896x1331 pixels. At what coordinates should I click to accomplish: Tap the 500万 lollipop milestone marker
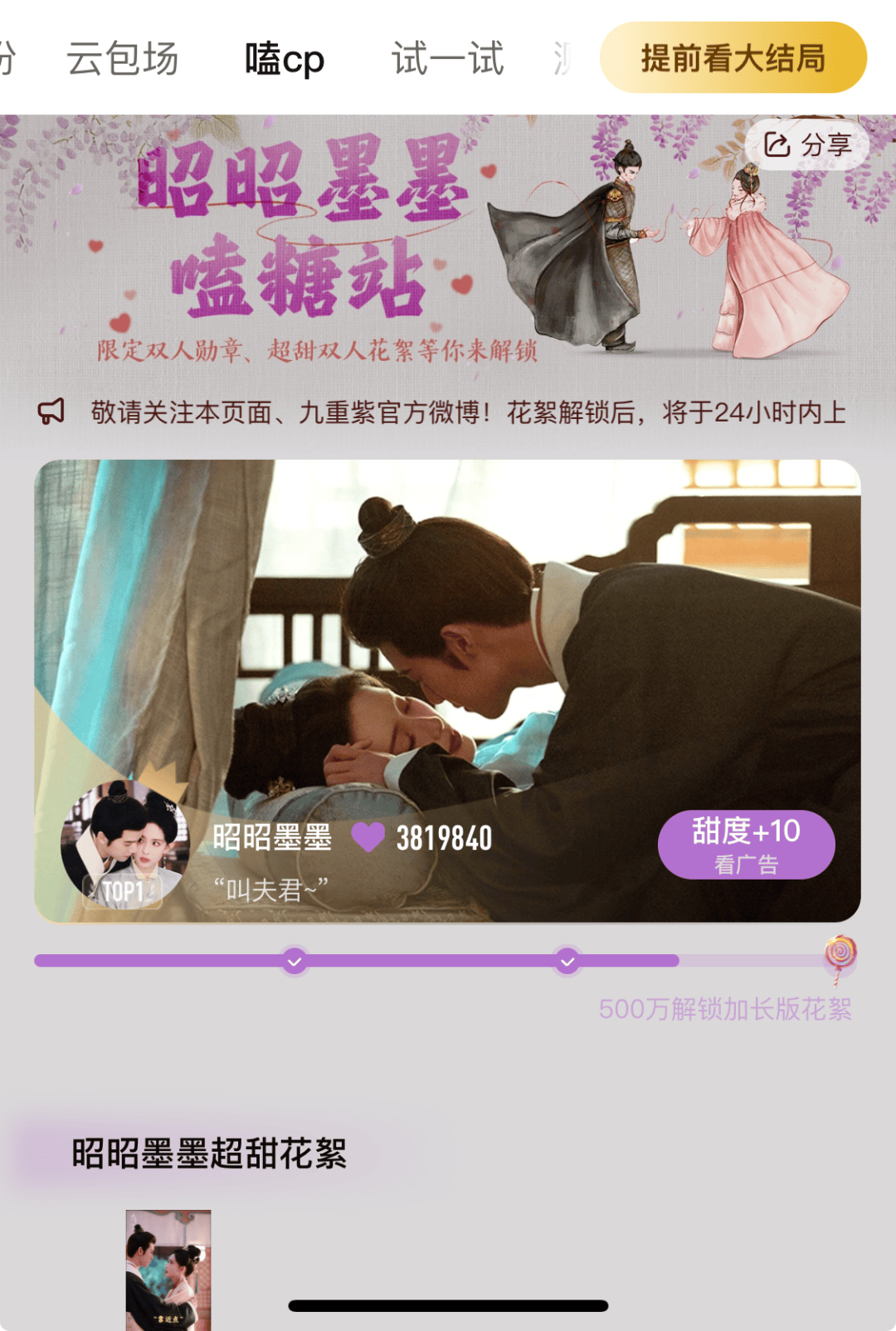pyautogui.click(x=840, y=954)
